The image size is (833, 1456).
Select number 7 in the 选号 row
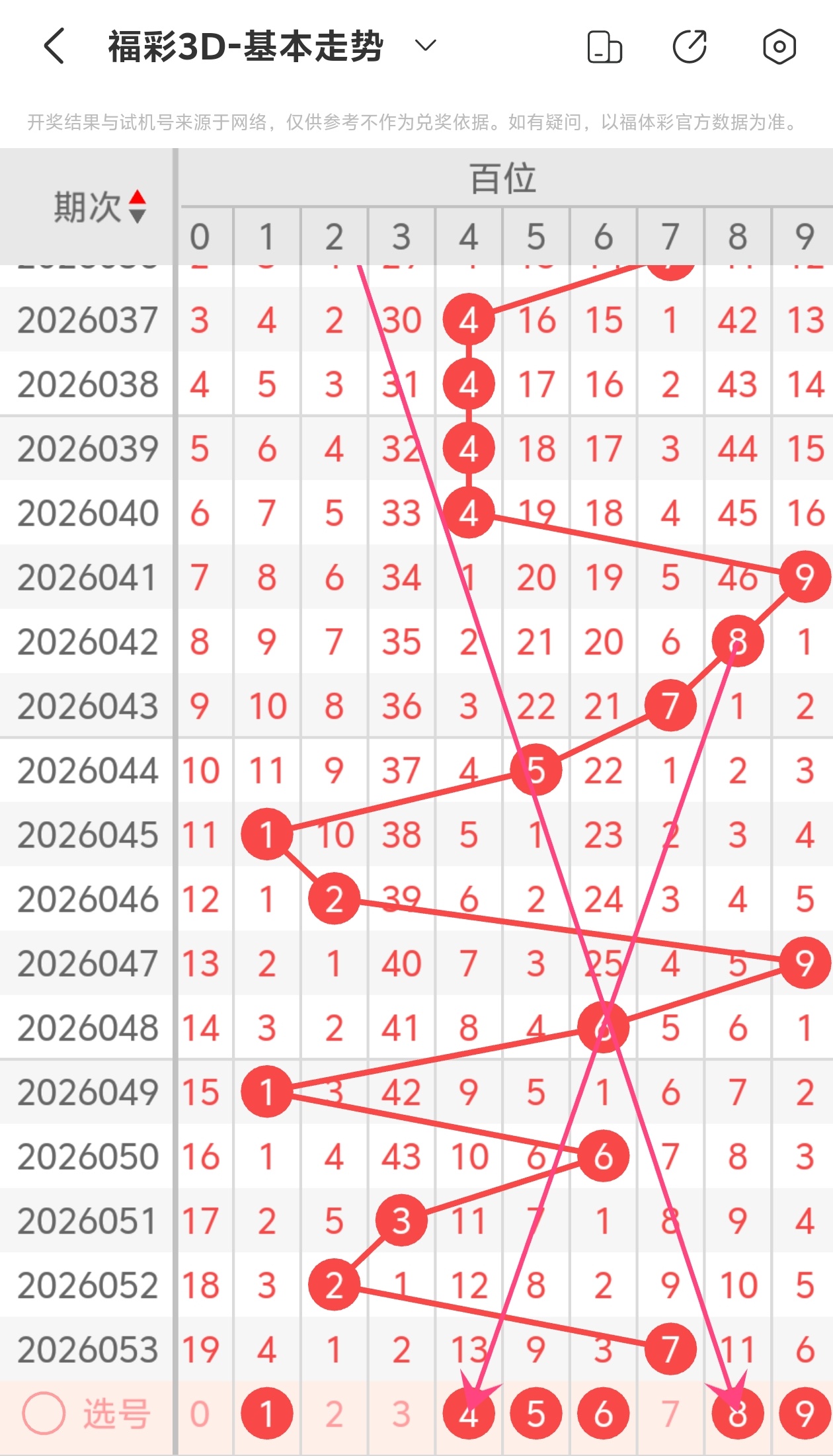[x=670, y=1414]
